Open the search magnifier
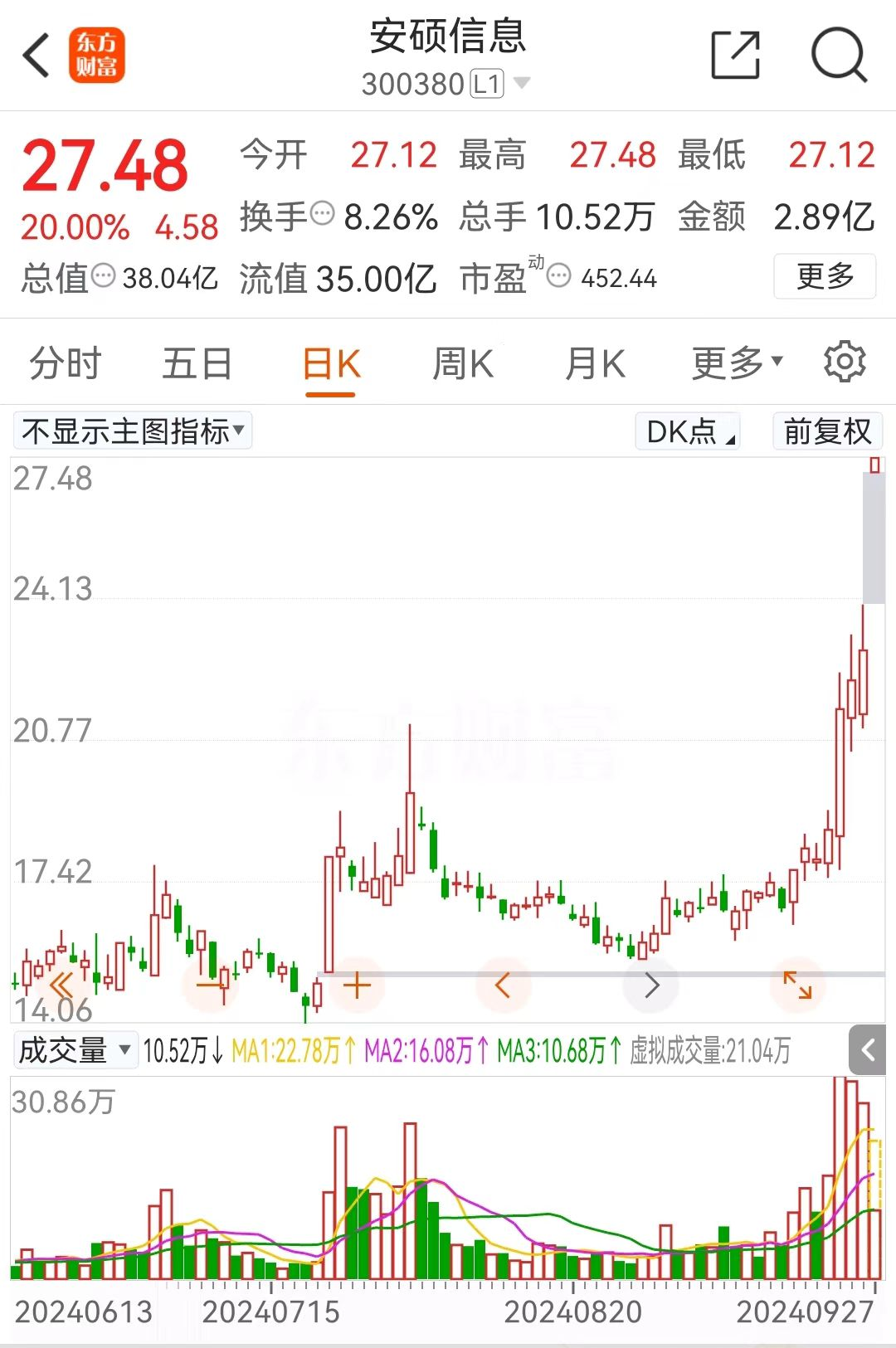This screenshot has width=896, height=1348. pyautogui.click(x=839, y=56)
